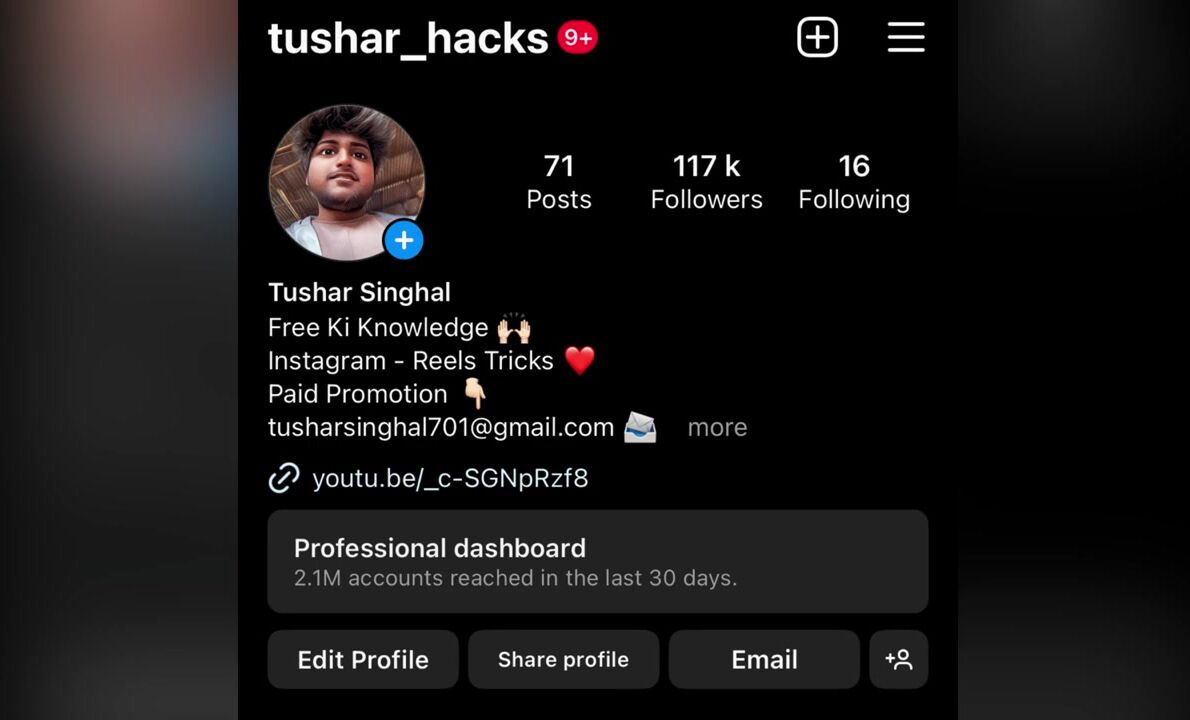Expand bio with the more link
The width and height of the screenshot is (1190, 720).
click(717, 427)
